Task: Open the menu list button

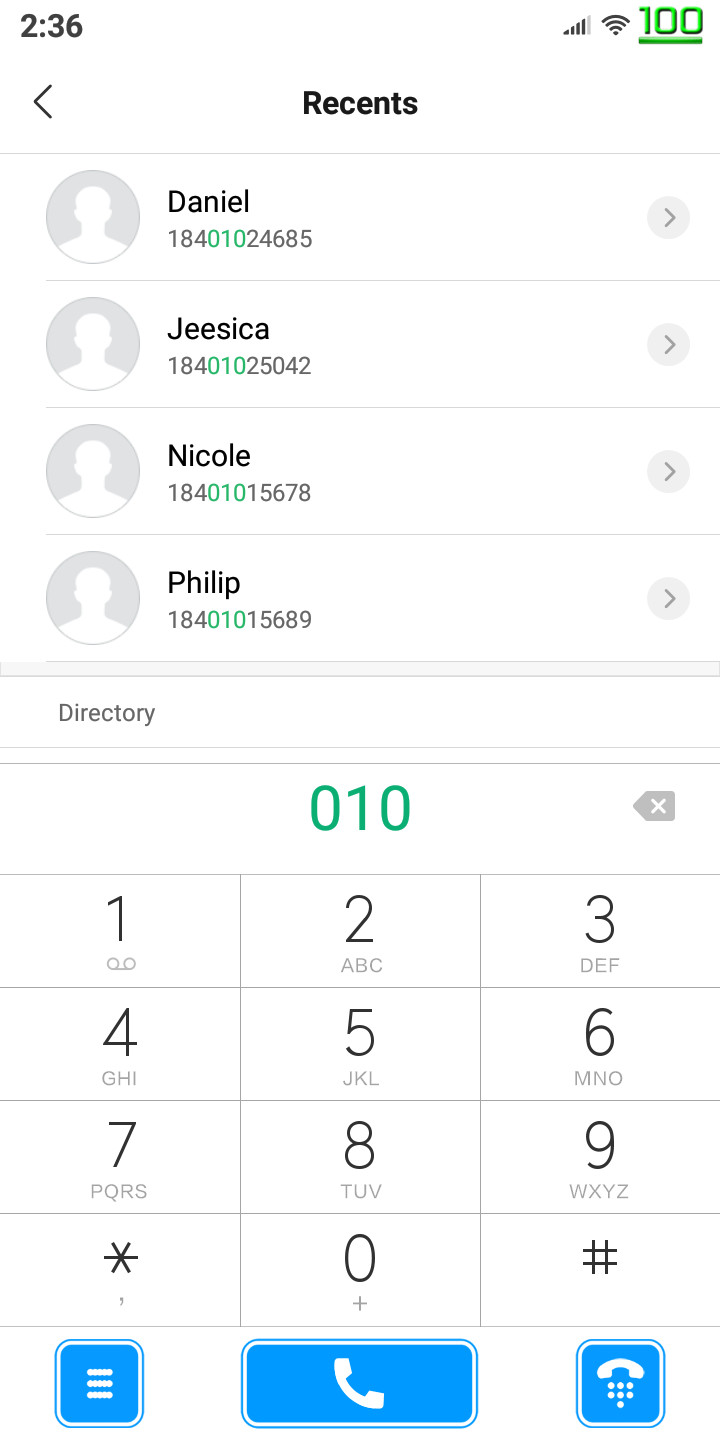Action: 99,1383
